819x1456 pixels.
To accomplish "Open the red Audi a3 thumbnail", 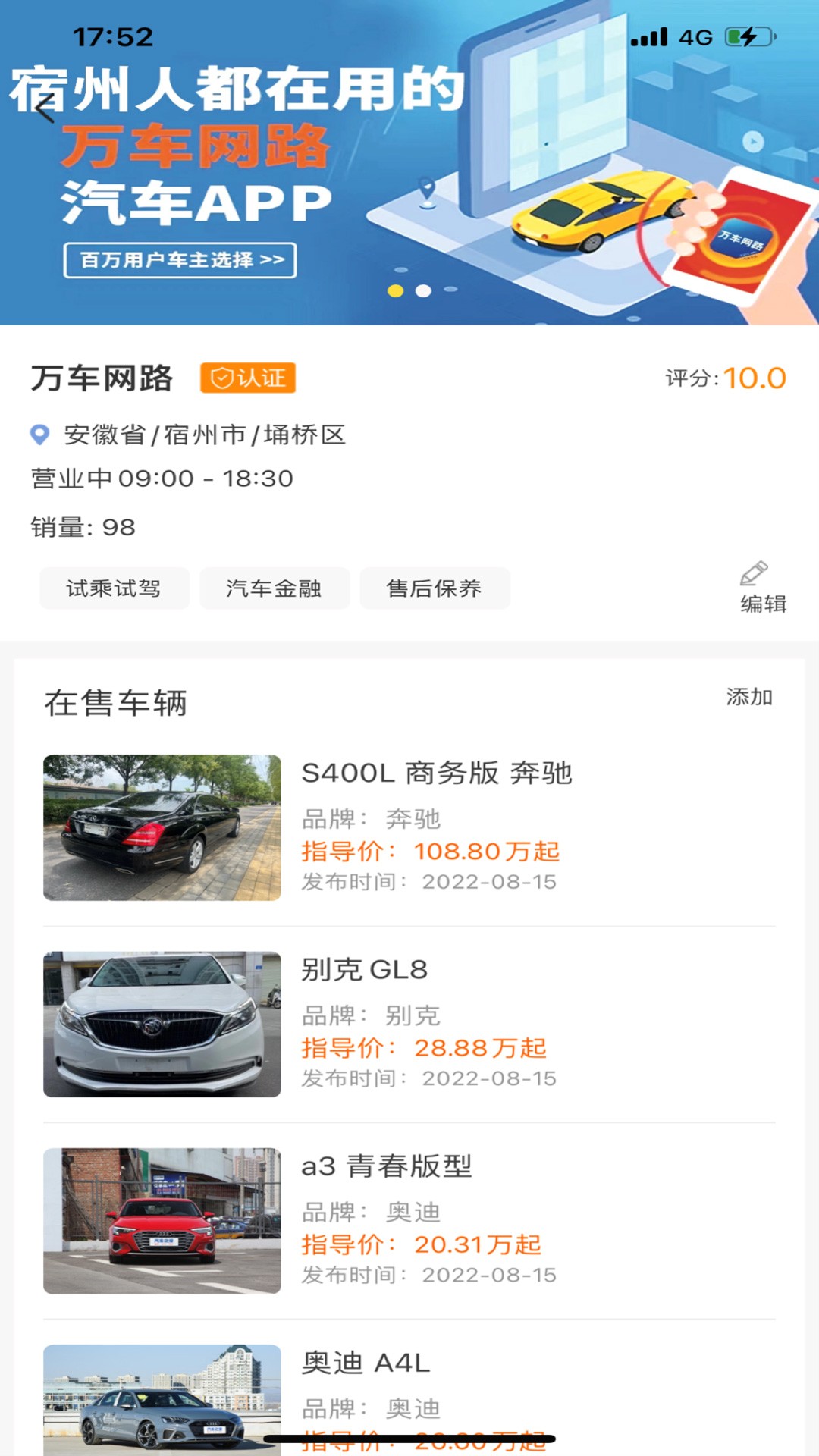I will point(162,1219).
